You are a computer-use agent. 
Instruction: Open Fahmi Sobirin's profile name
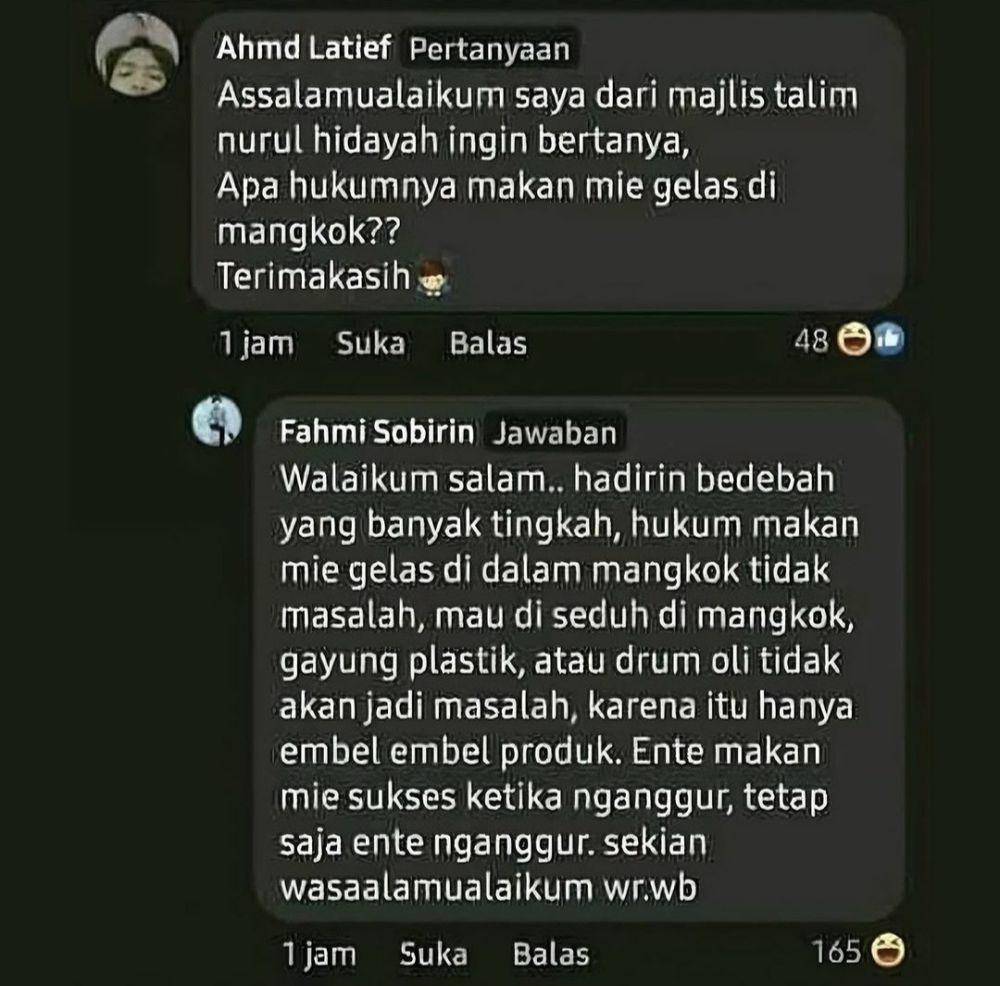[x=378, y=433]
